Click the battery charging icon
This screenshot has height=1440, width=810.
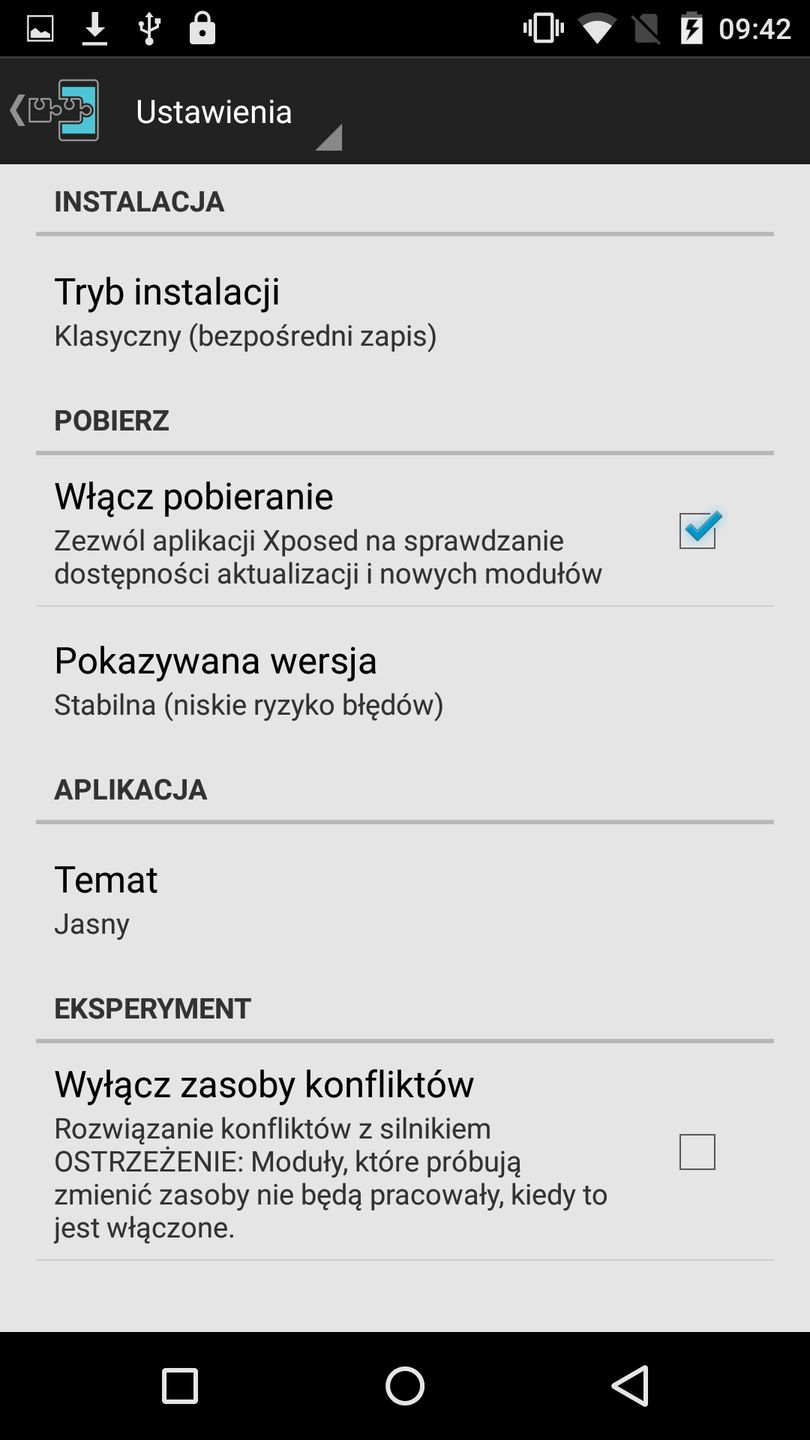[692, 27]
